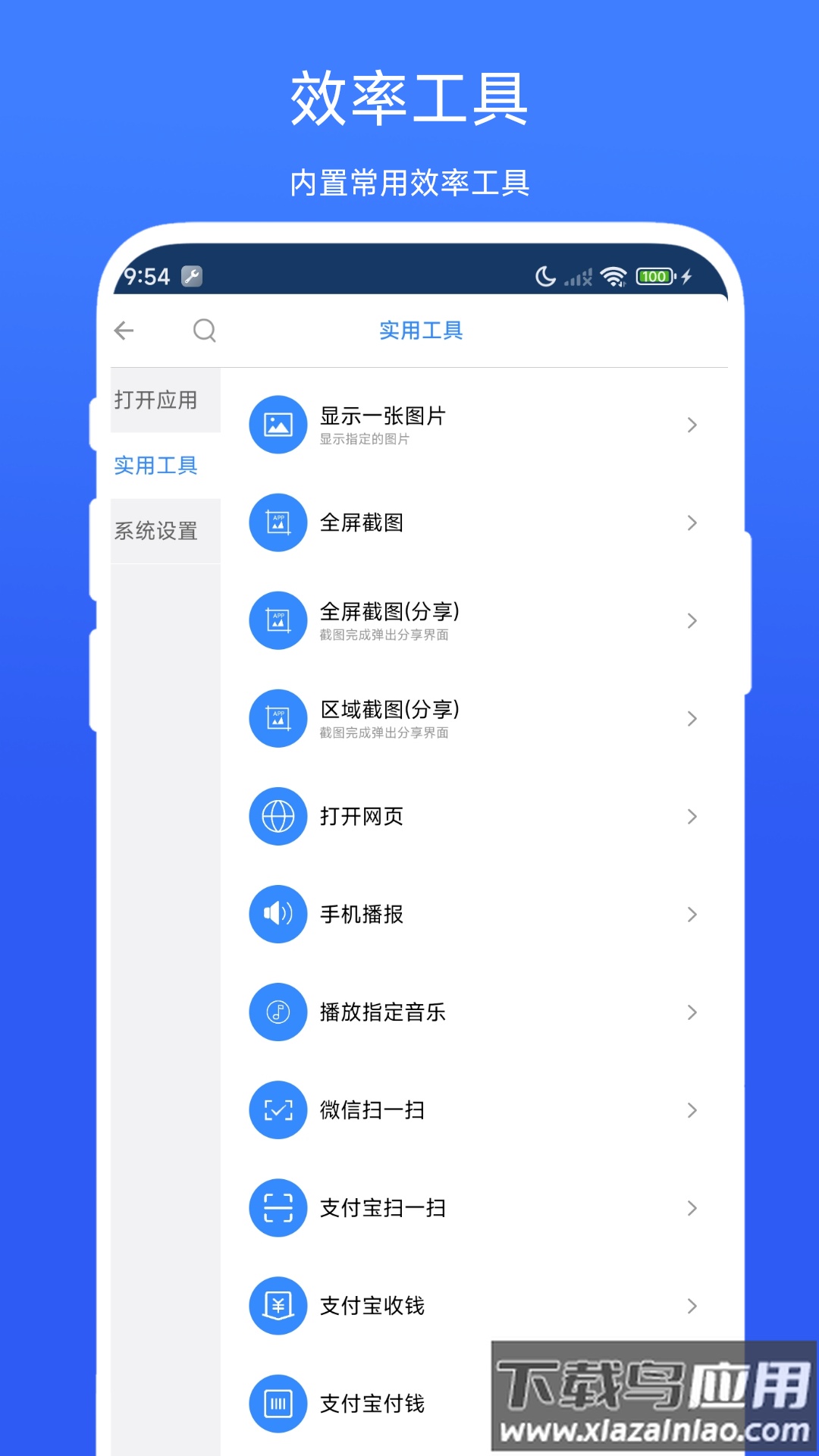Select the 实用工具 sidebar tab
This screenshot has height=1456, width=819.
[x=154, y=466]
